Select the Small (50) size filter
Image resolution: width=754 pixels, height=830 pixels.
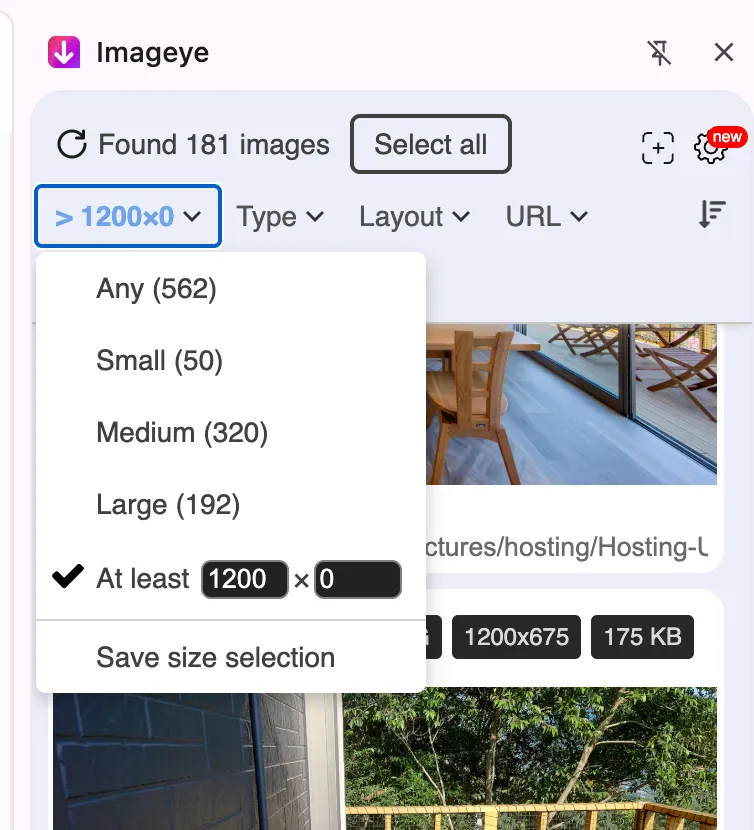(x=159, y=361)
